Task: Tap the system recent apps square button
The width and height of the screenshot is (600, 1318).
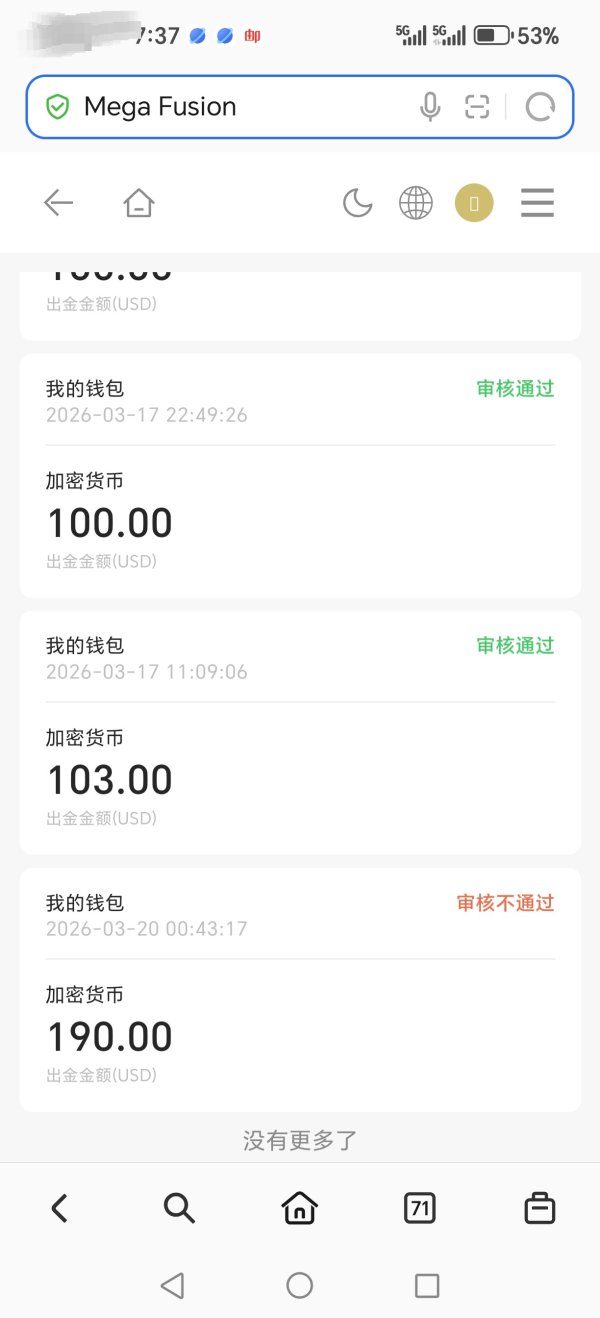Action: point(427,1285)
